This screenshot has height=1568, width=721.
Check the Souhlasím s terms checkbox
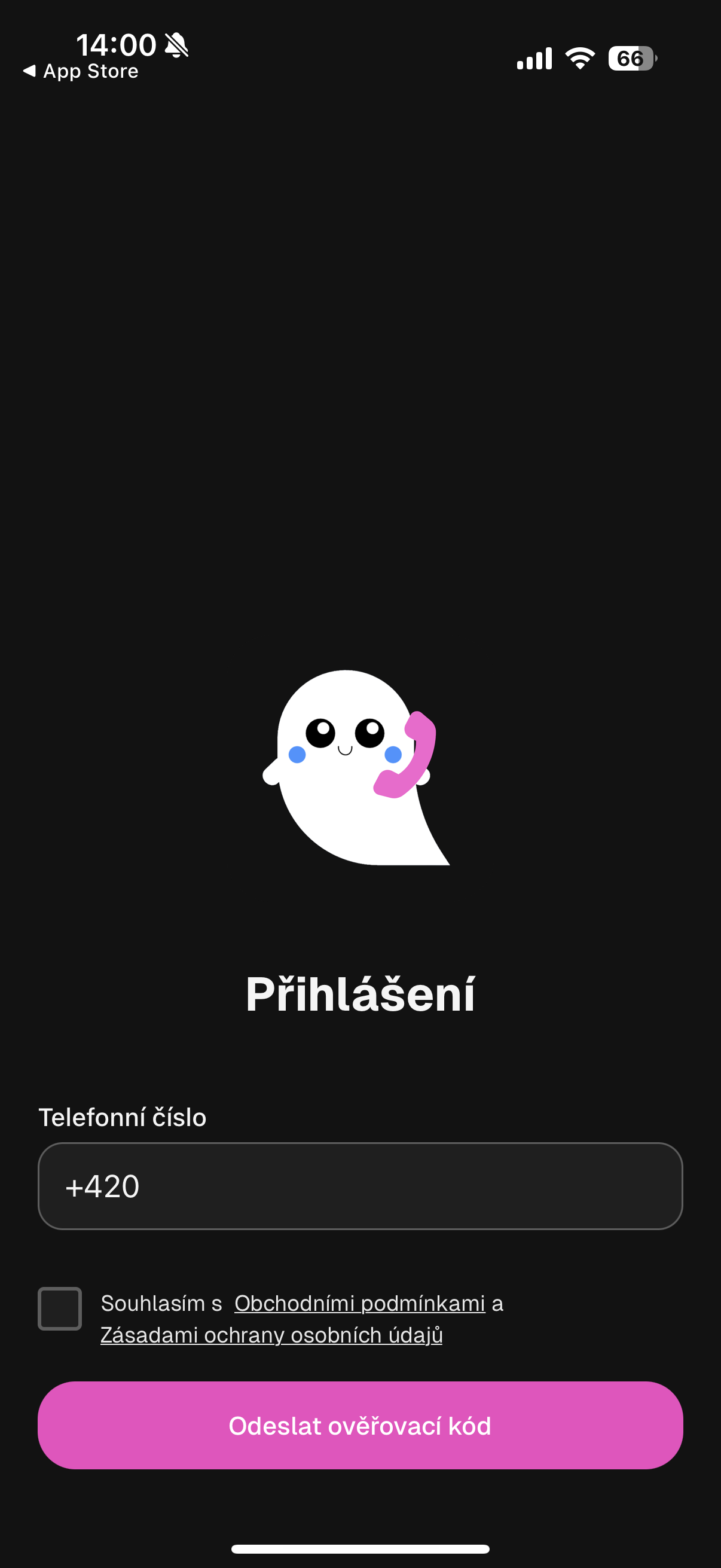tap(60, 1308)
